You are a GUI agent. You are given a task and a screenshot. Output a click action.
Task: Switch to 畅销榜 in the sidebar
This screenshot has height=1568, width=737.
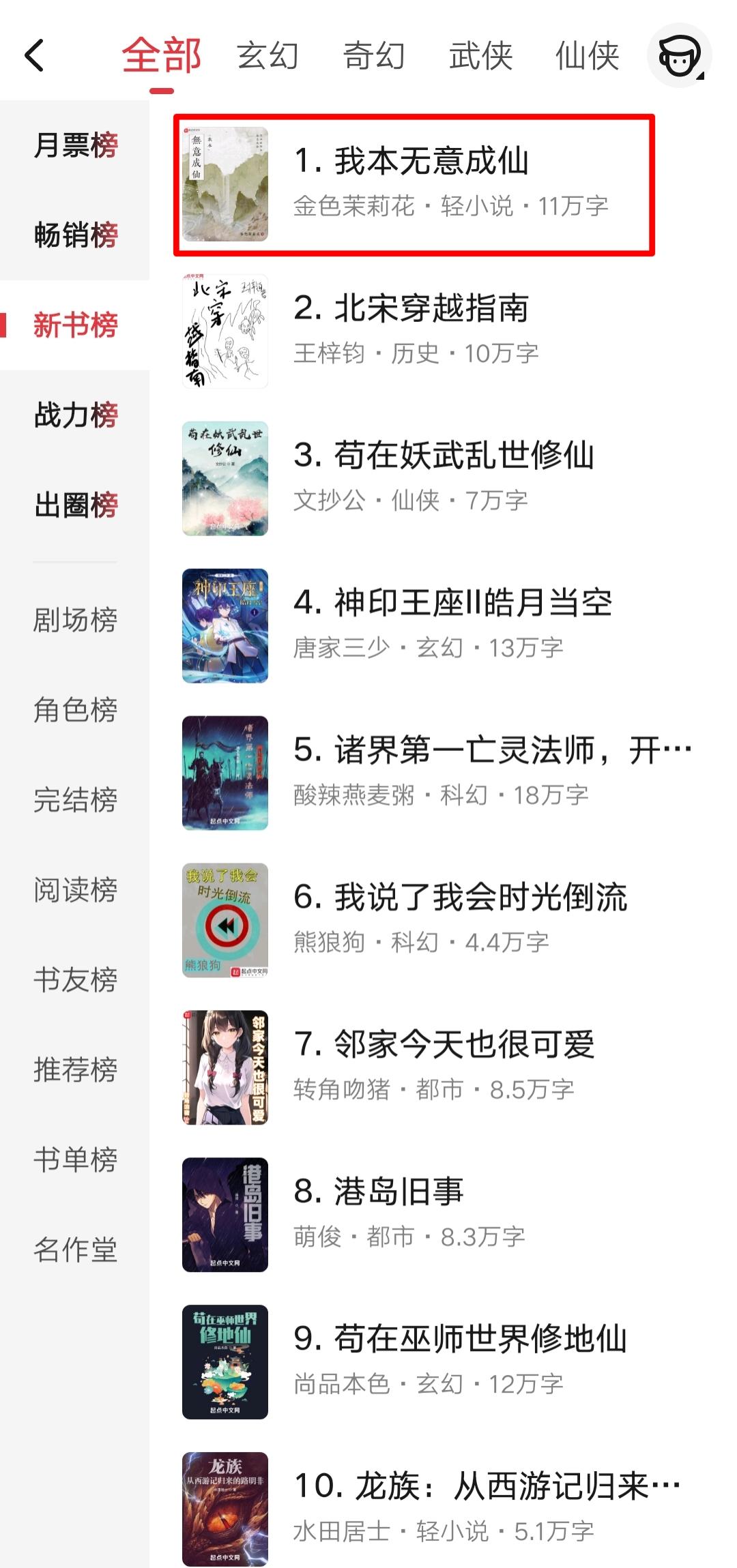click(75, 235)
